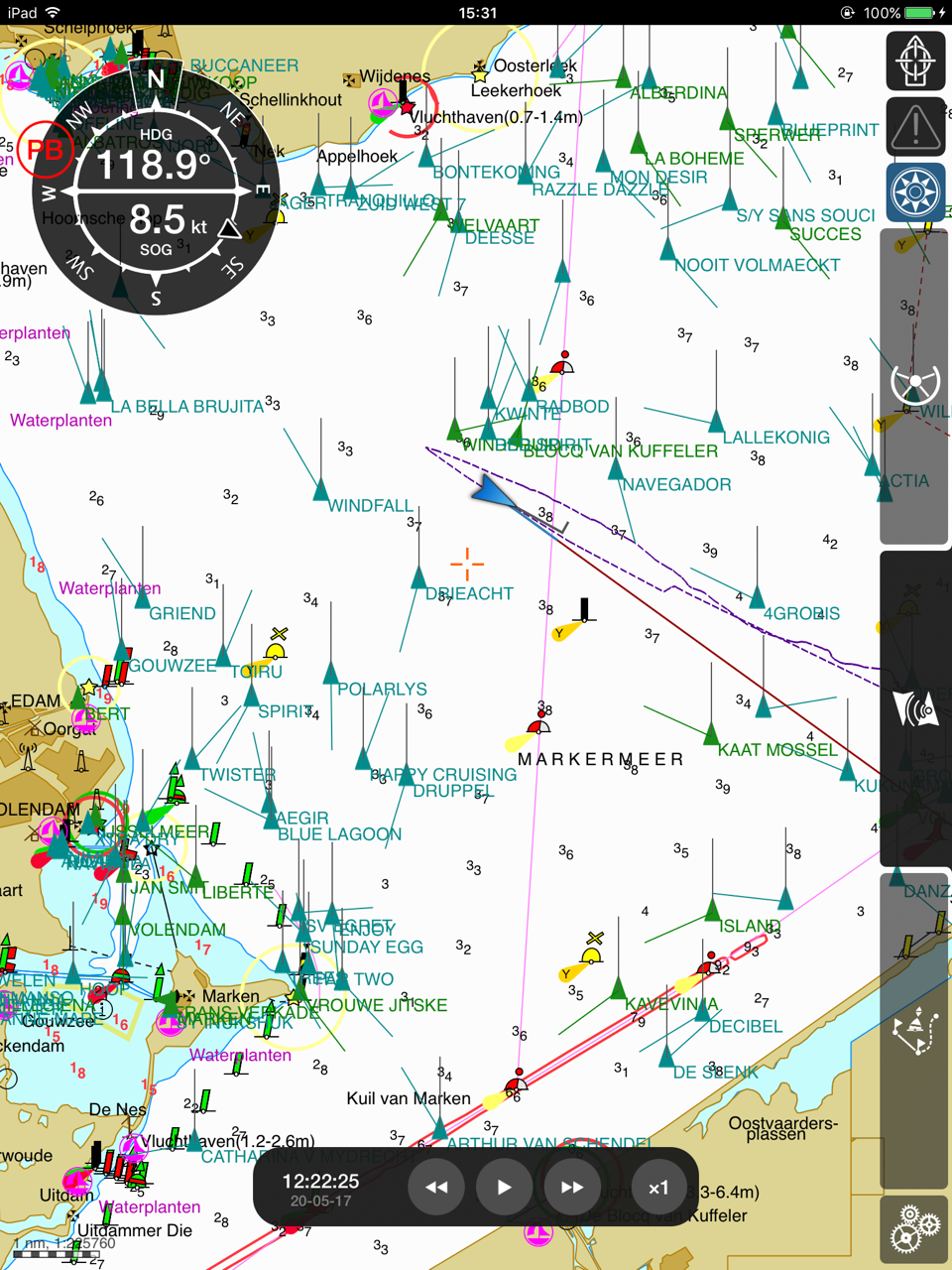Play the recorded track

504,1187
